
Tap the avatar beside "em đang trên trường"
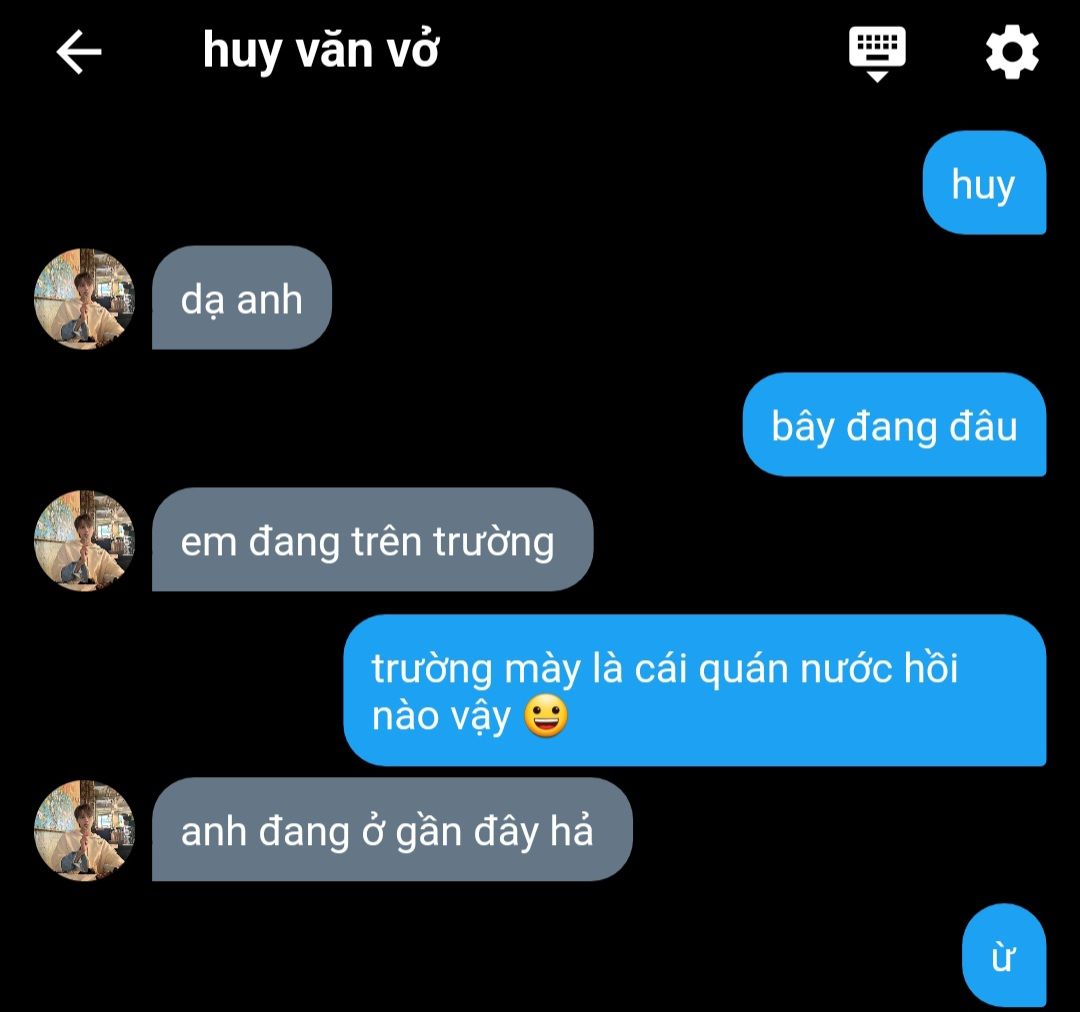(84, 540)
